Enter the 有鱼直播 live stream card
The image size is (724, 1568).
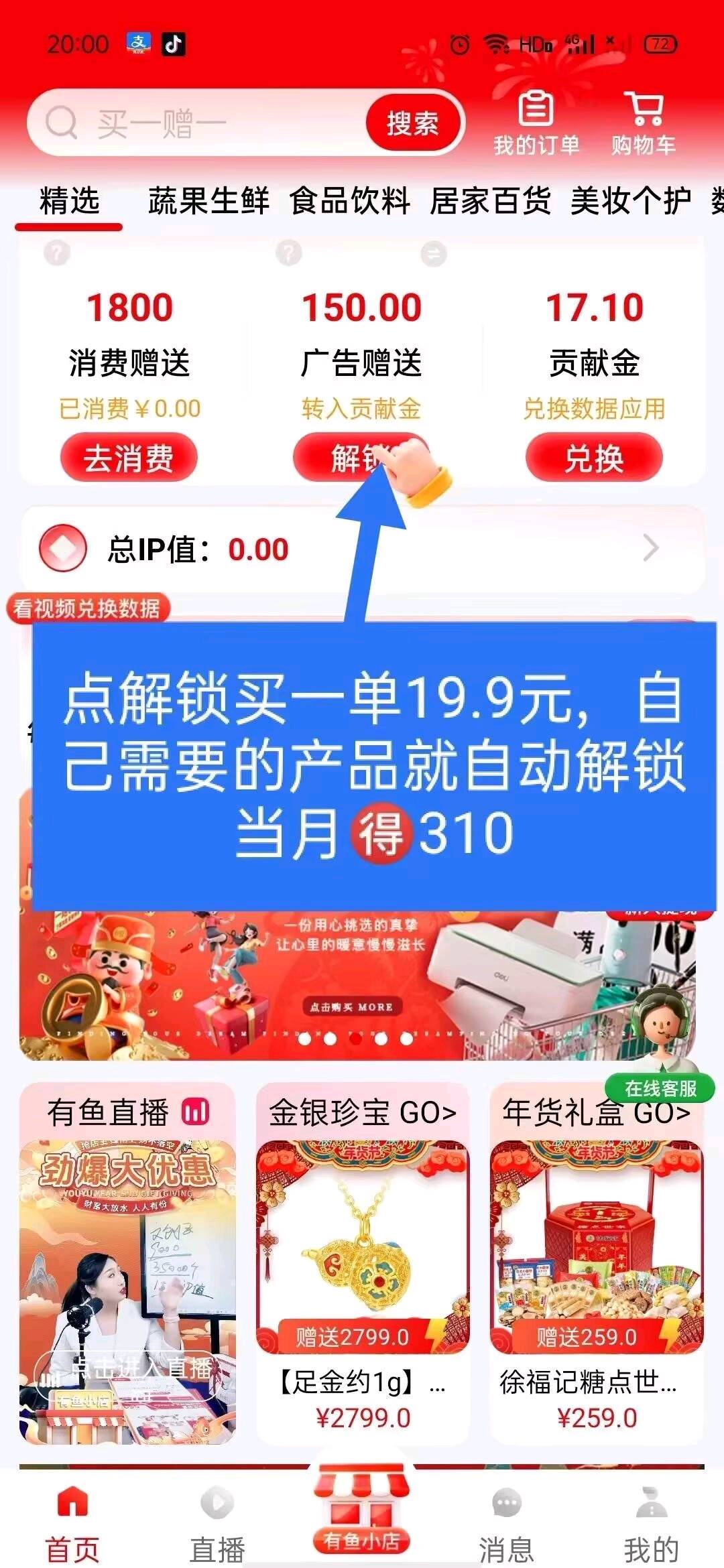point(127,1262)
